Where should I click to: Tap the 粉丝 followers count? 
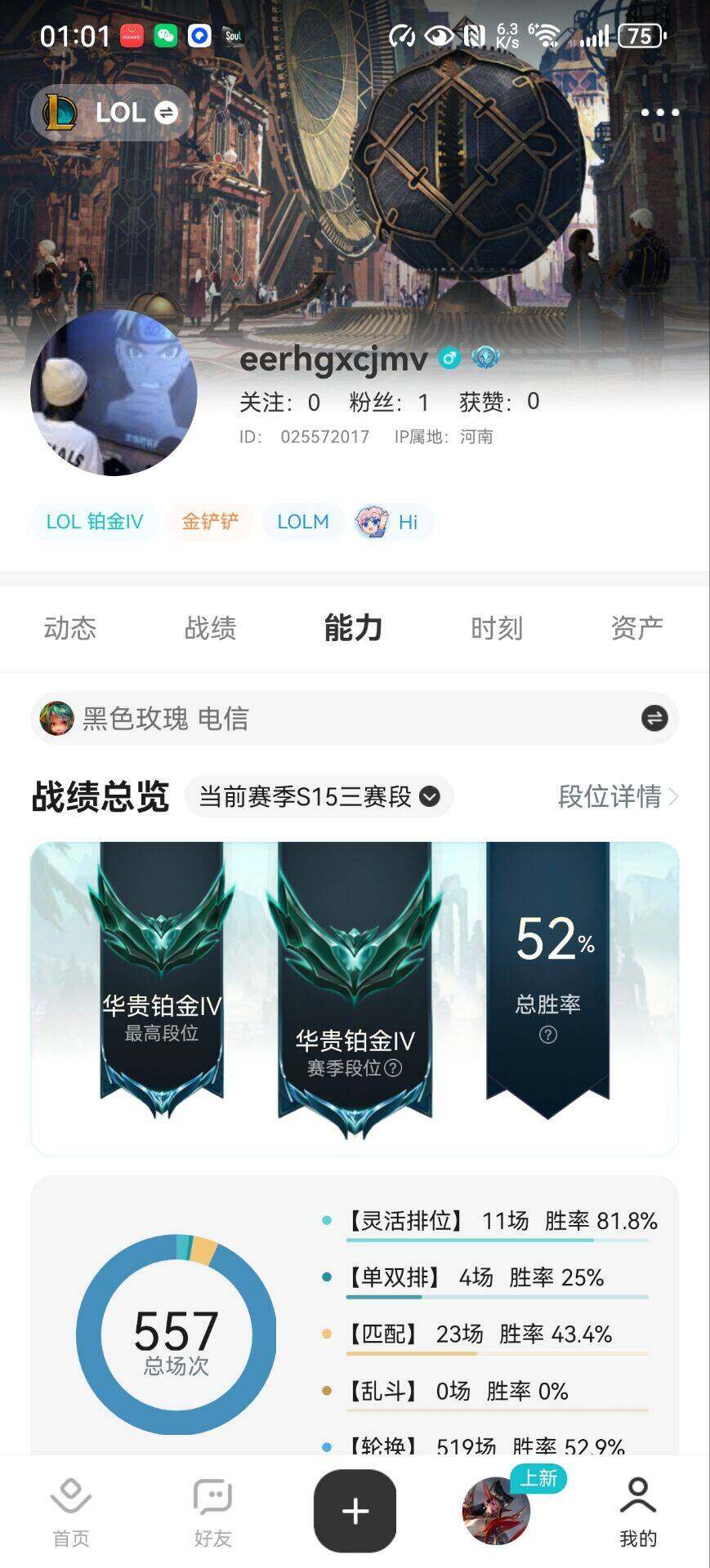[x=389, y=402]
